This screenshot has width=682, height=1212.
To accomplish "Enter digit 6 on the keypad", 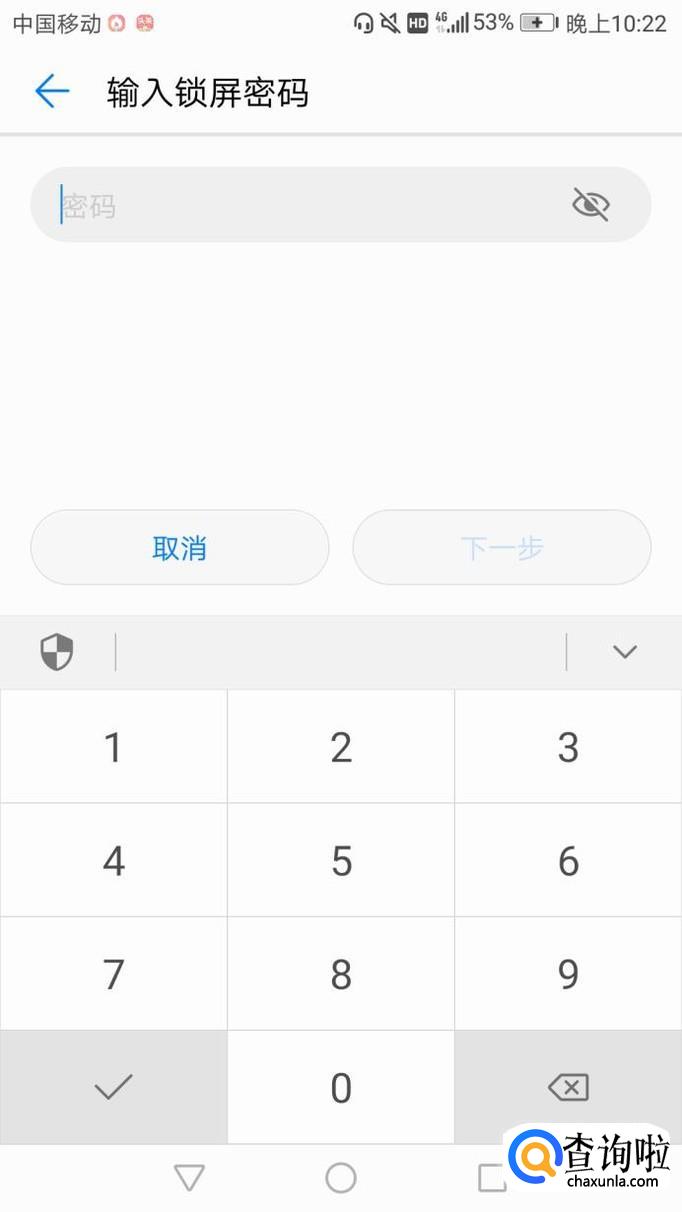I will (568, 861).
